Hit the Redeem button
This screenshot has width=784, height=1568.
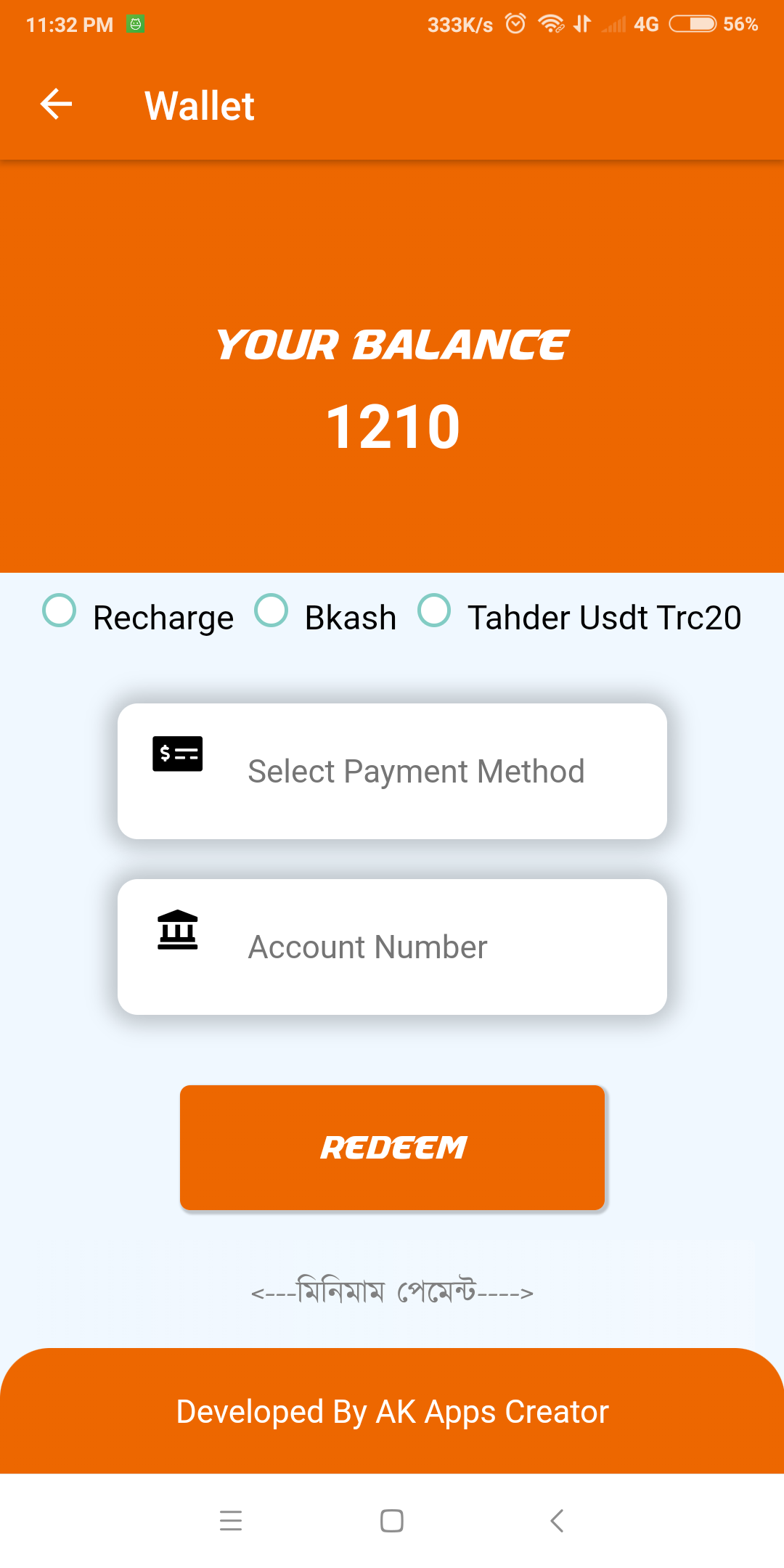point(392,1148)
